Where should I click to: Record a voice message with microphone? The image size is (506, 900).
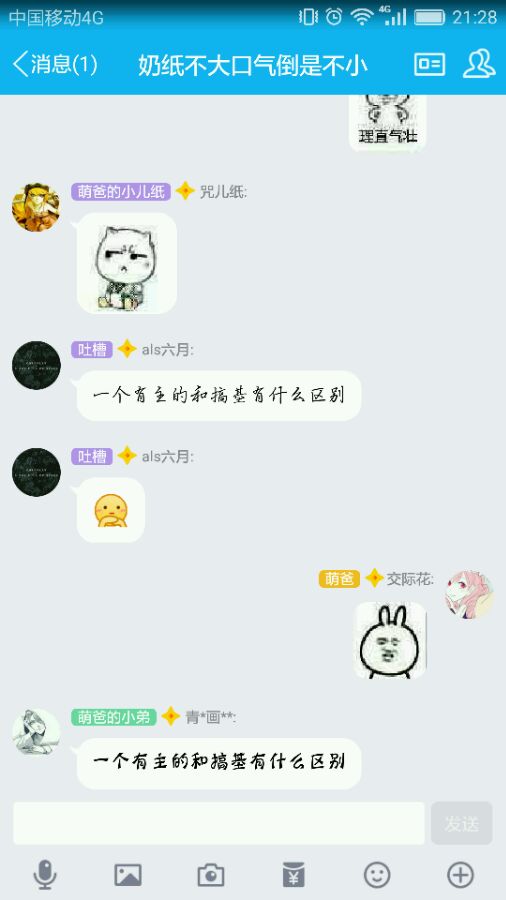(x=45, y=875)
